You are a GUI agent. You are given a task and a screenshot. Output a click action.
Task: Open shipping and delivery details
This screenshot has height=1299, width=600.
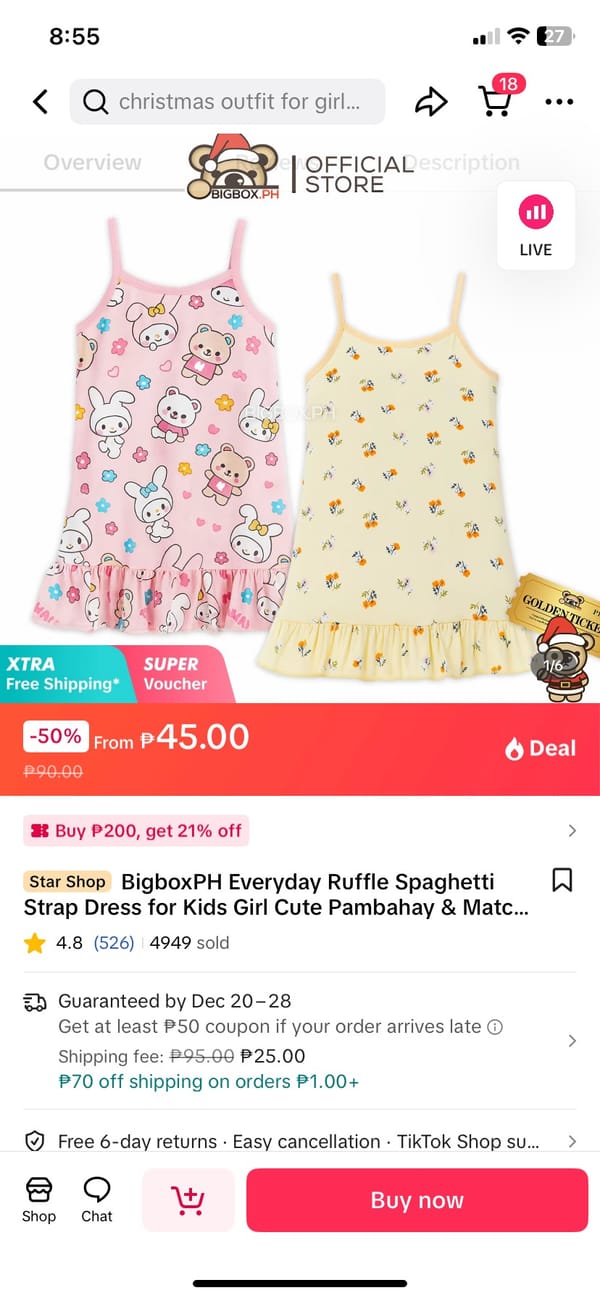[x=299, y=1040]
